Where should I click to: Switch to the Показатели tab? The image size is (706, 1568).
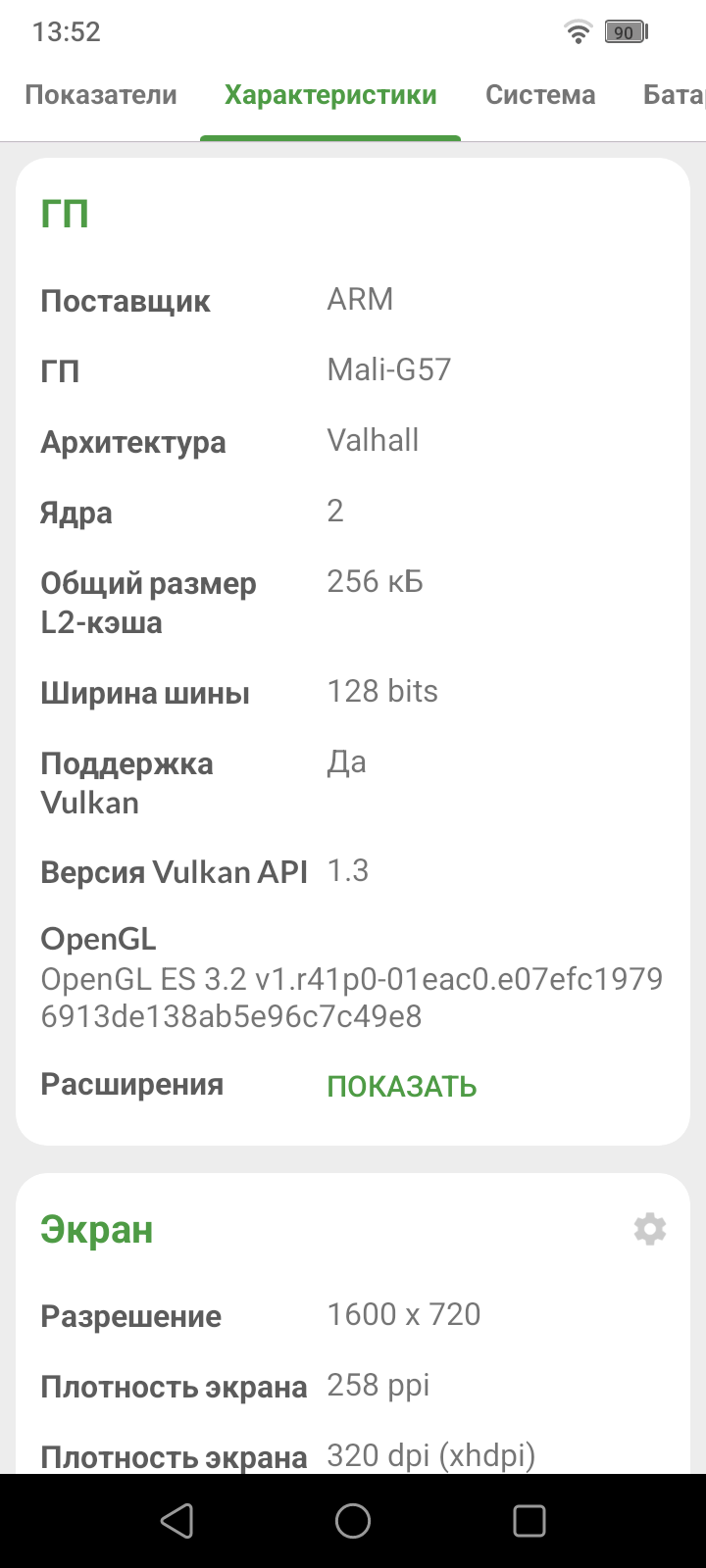(x=101, y=95)
